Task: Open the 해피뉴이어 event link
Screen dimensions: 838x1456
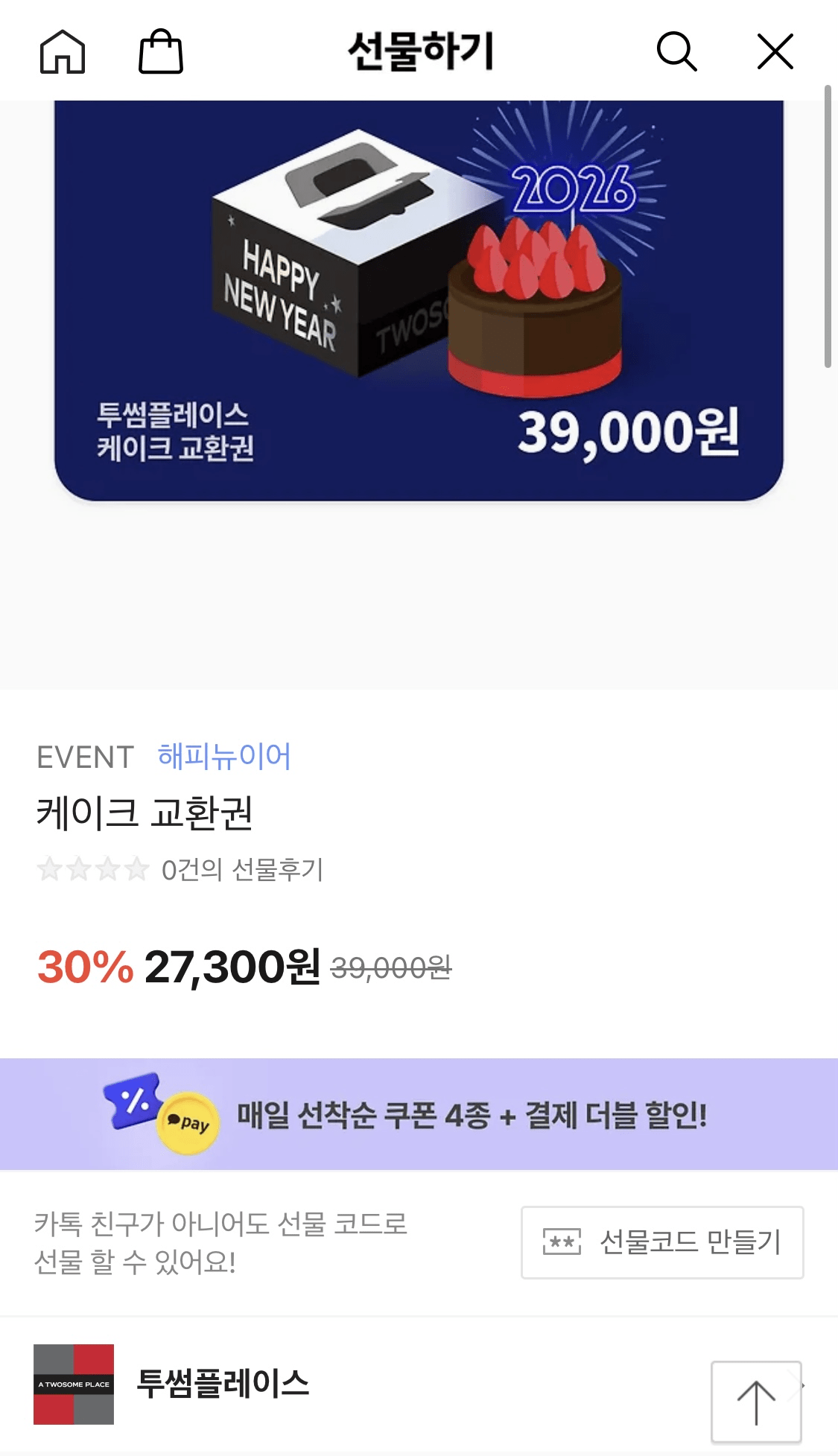Action: coord(224,756)
